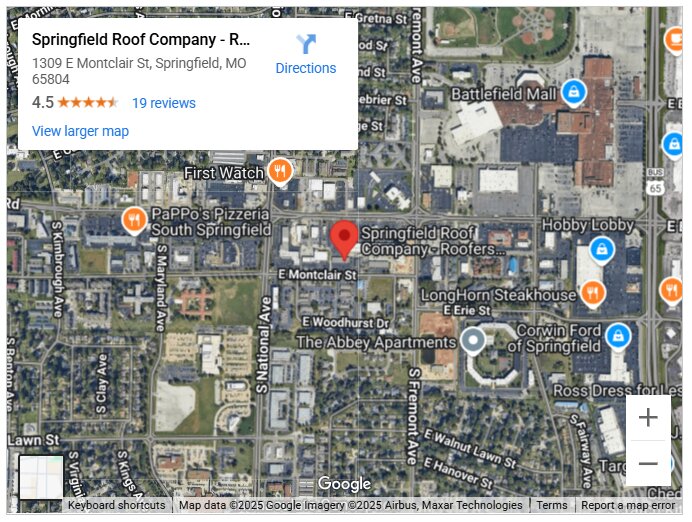This screenshot has height=522, width=692.
Task: Select The Abbey Apartments marker
Action: click(x=472, y=342)
